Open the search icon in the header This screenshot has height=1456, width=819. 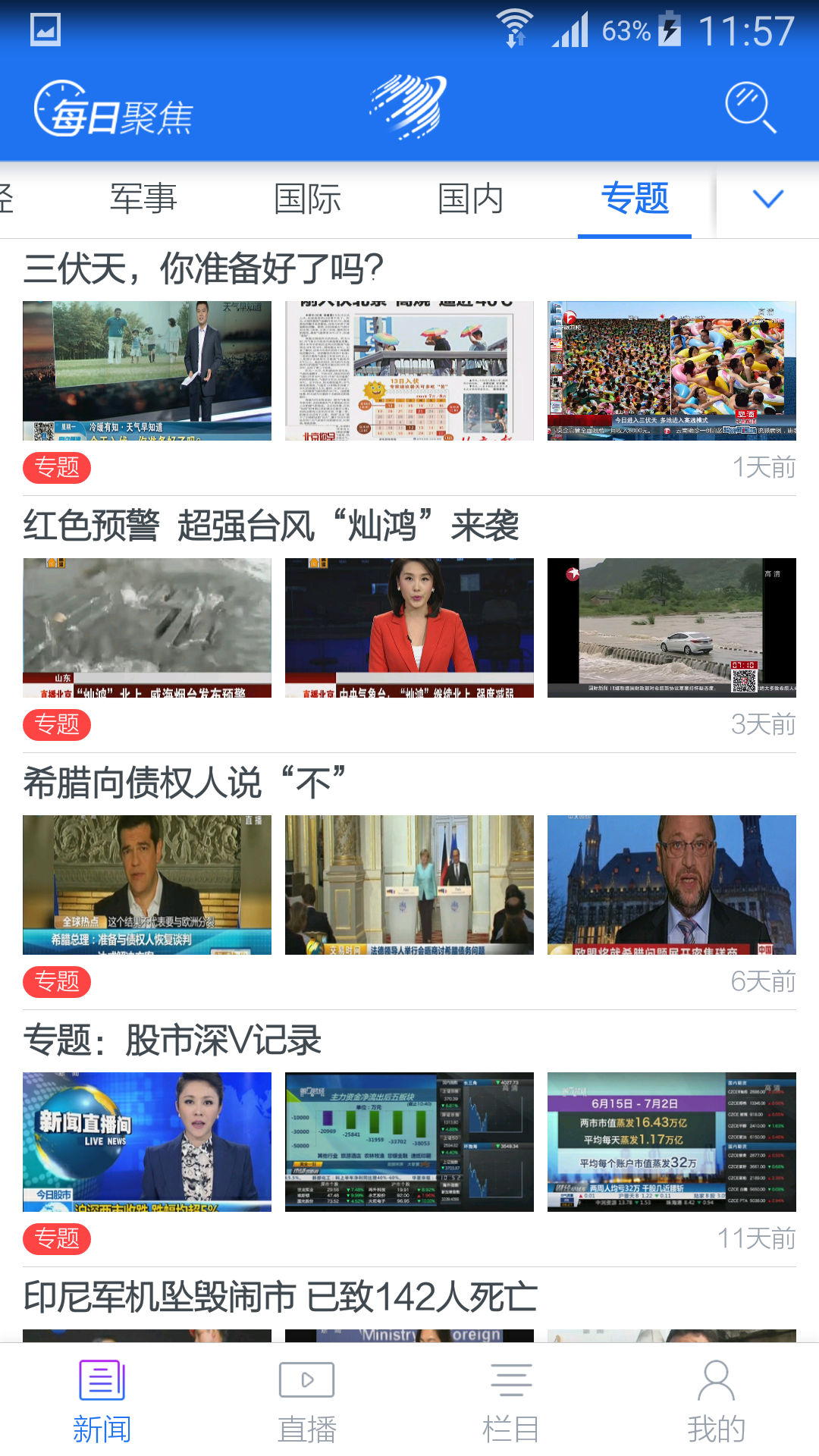coord(750,107)
